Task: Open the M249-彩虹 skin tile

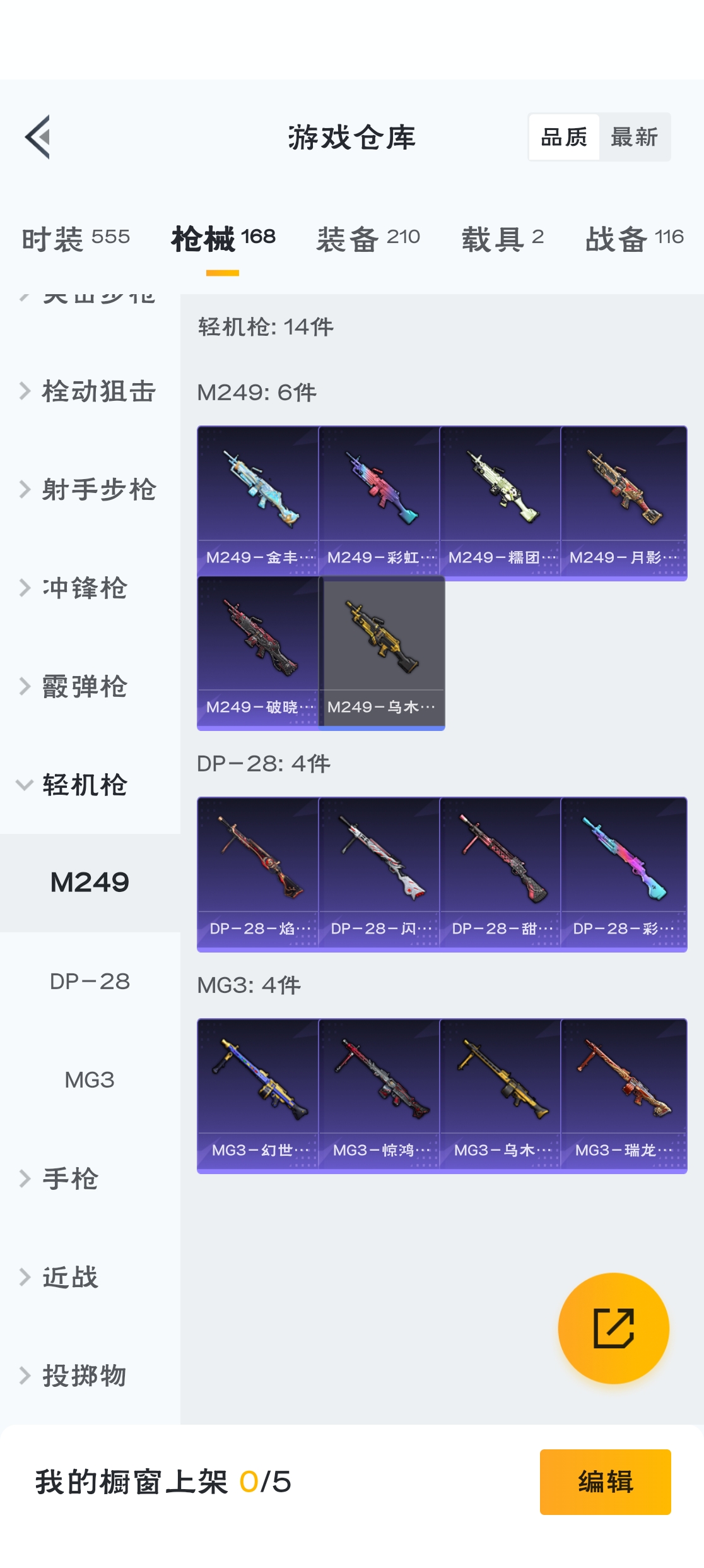Action: 379,501
